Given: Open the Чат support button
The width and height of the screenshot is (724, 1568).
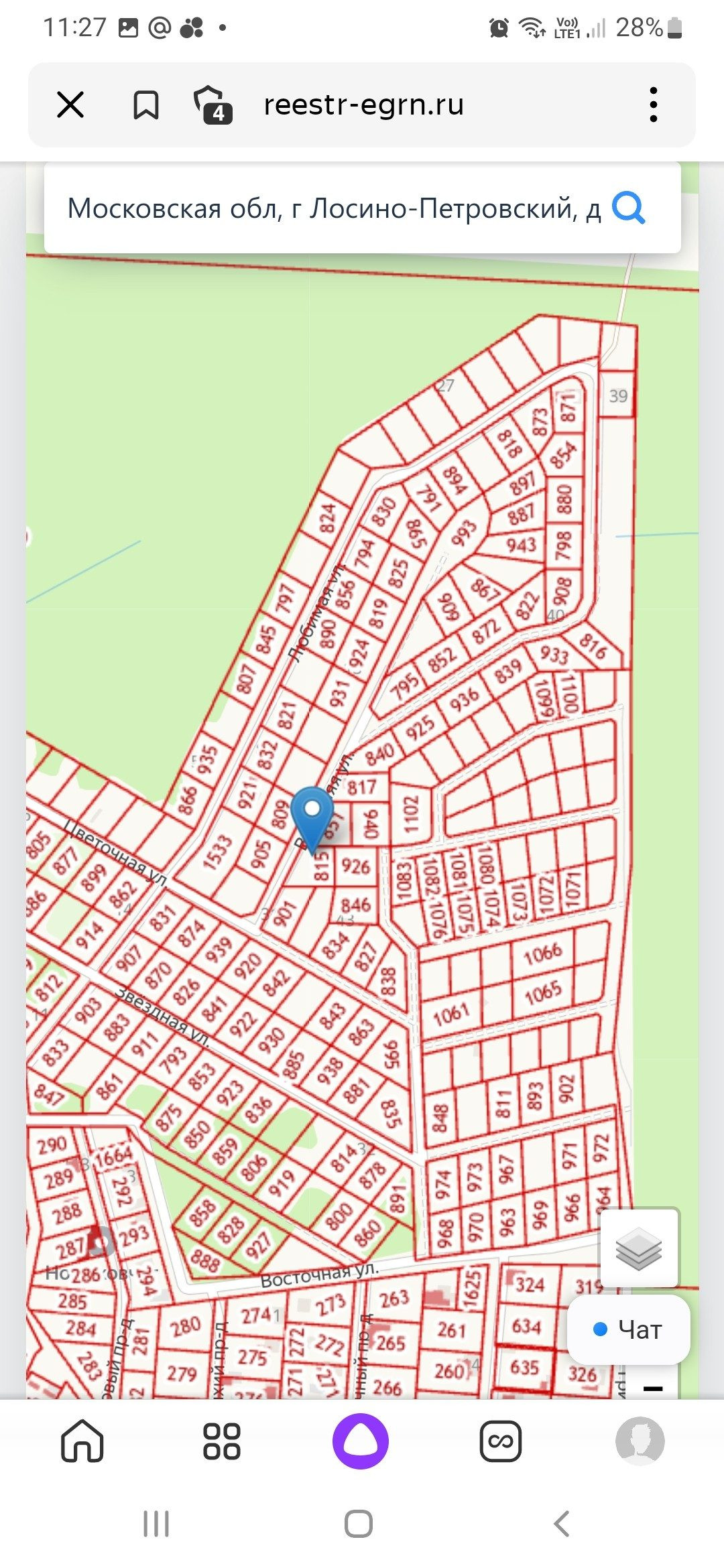Looking at the screenshot, I should pos(629,1329).
